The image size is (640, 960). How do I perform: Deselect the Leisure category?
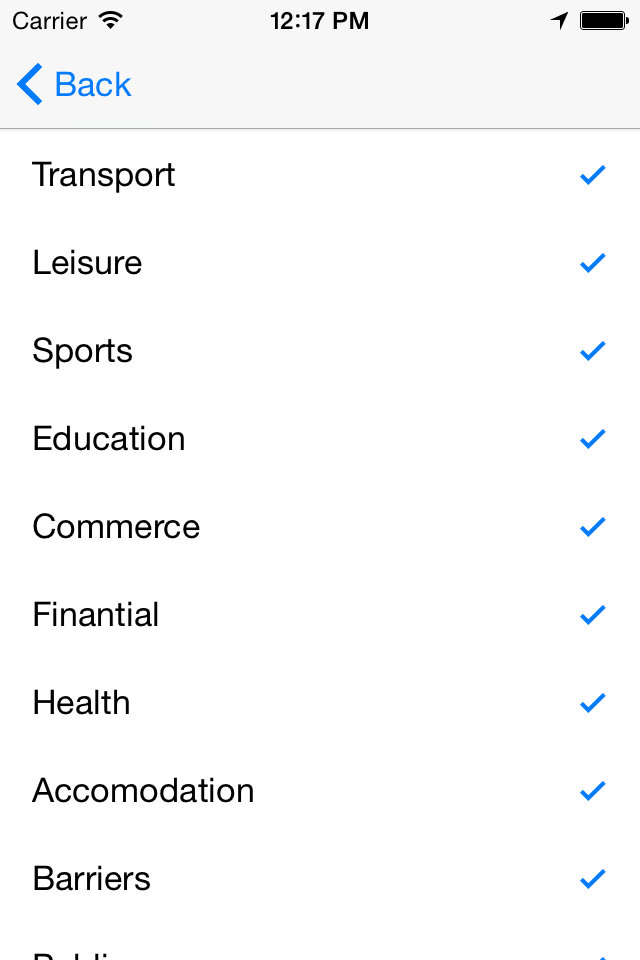(320, 263)
